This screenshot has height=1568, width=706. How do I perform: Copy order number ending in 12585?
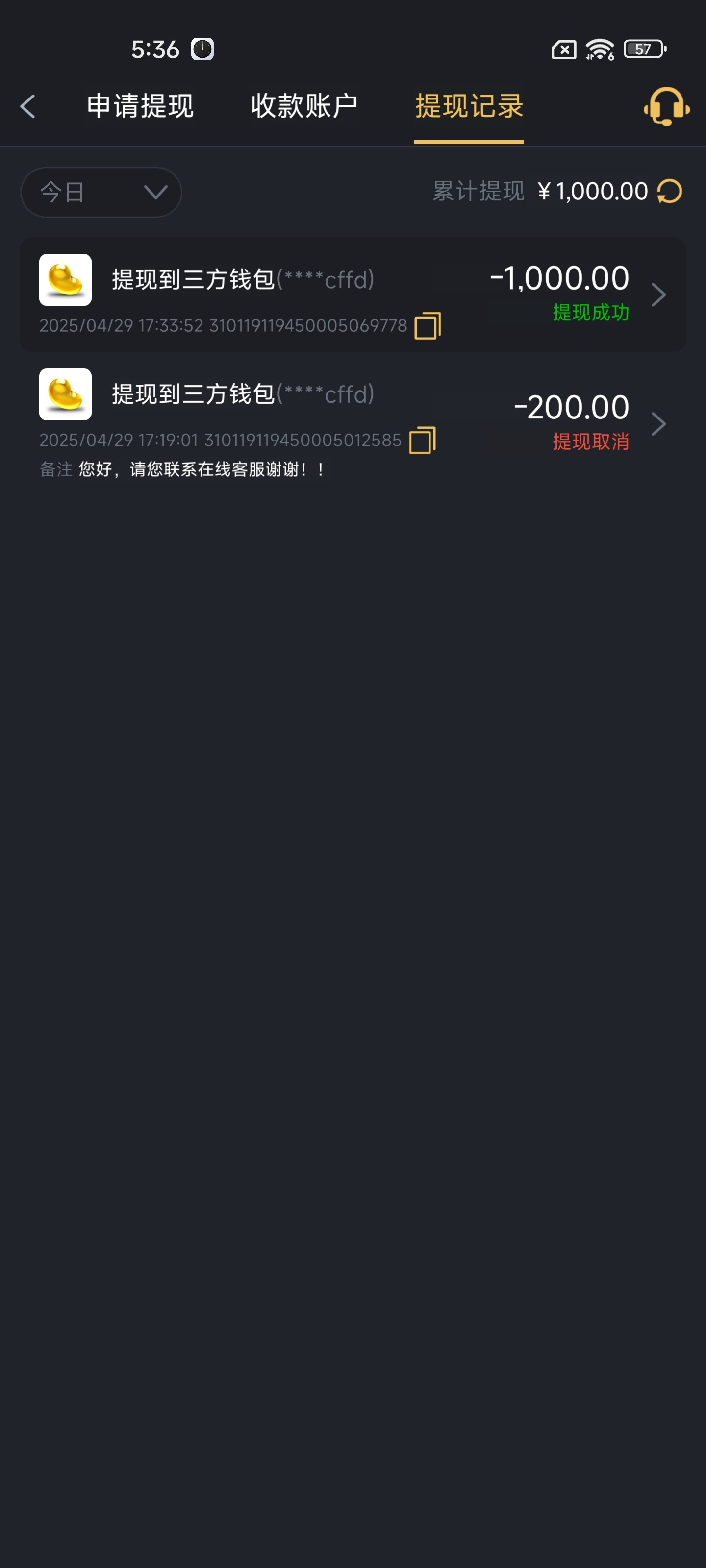(x=422, y=440)
